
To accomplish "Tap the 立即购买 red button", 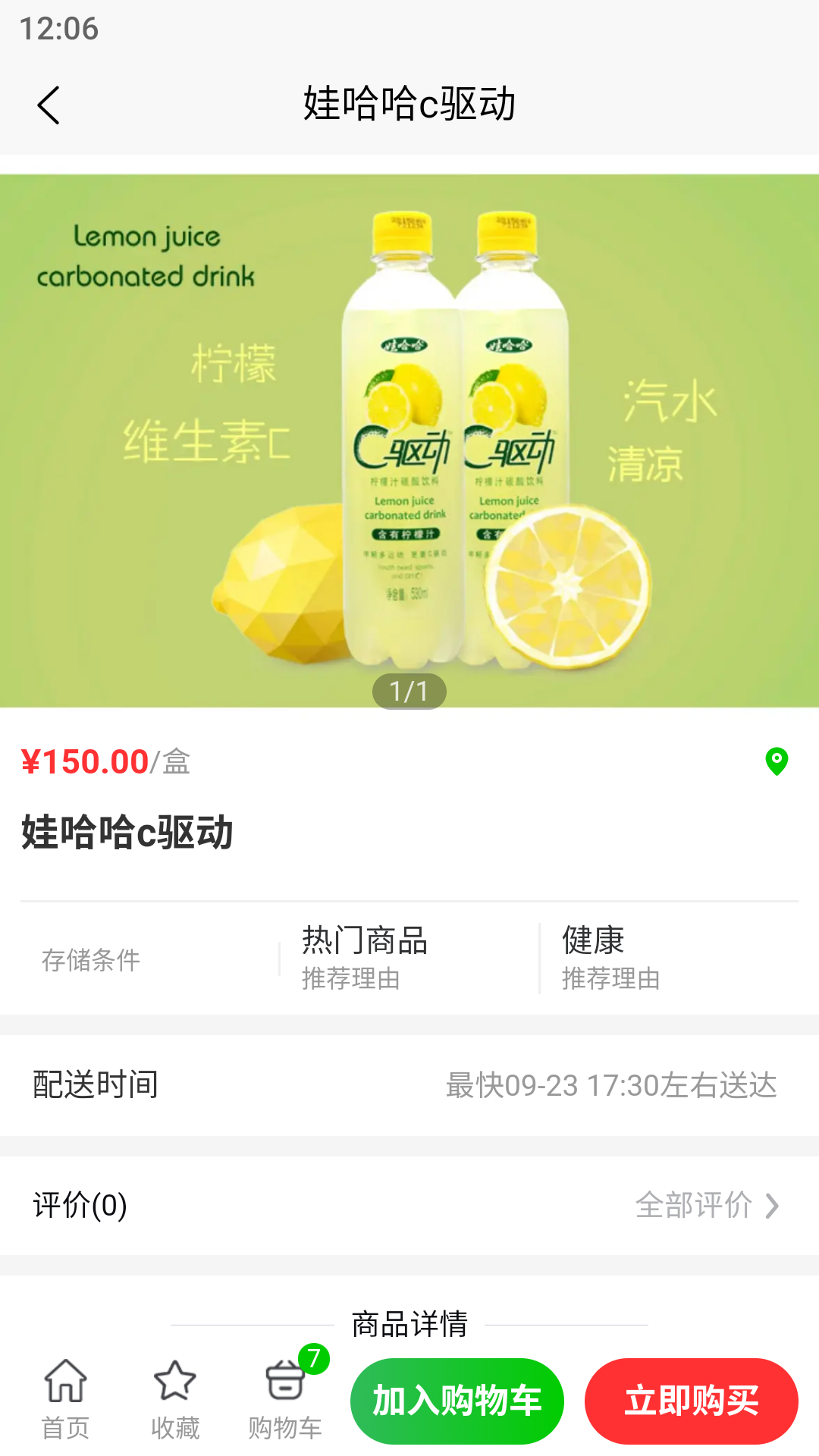I will click(691, 1401).
